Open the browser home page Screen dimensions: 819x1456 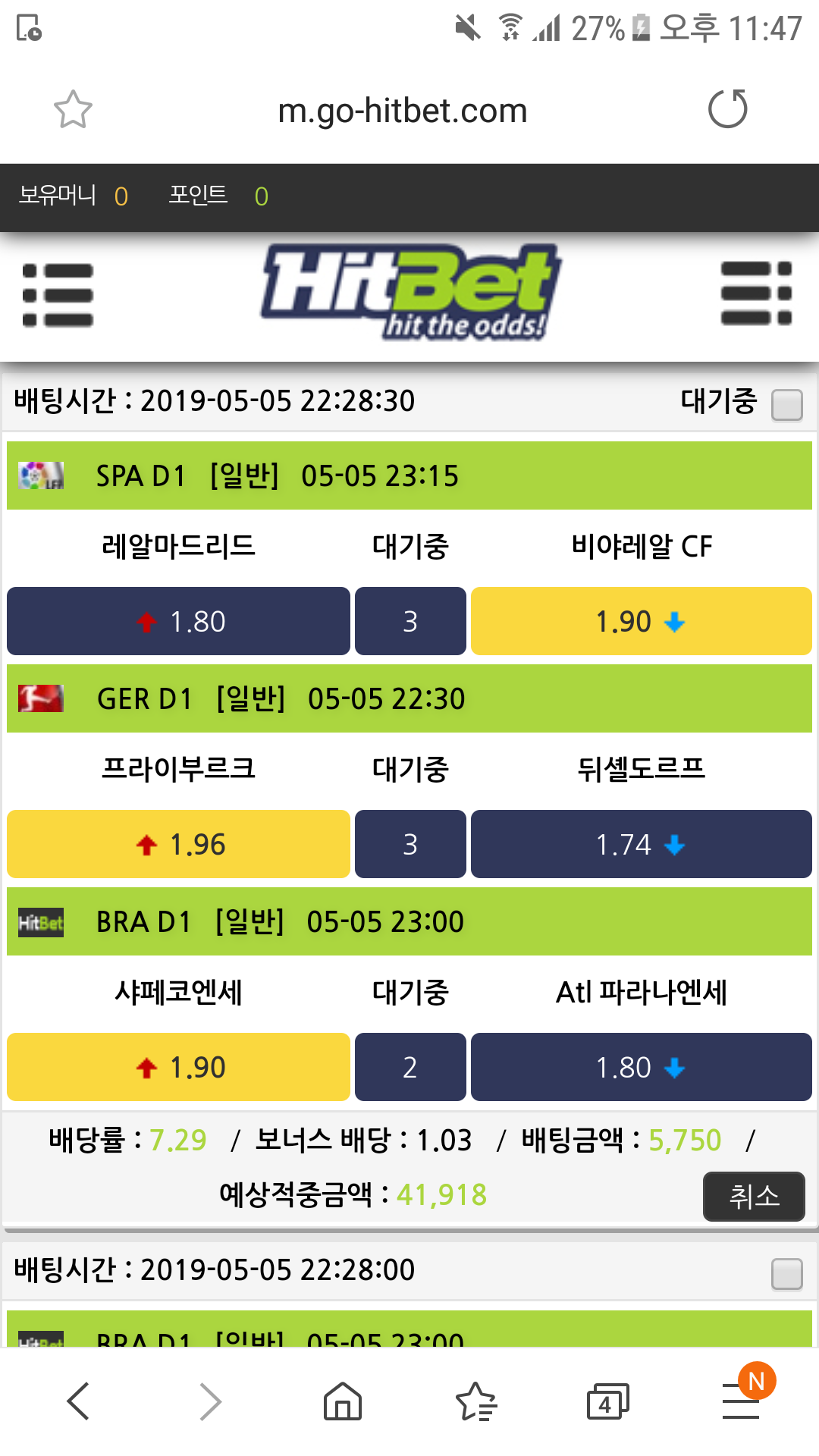pyautogui.click(x=343, y=1401)
